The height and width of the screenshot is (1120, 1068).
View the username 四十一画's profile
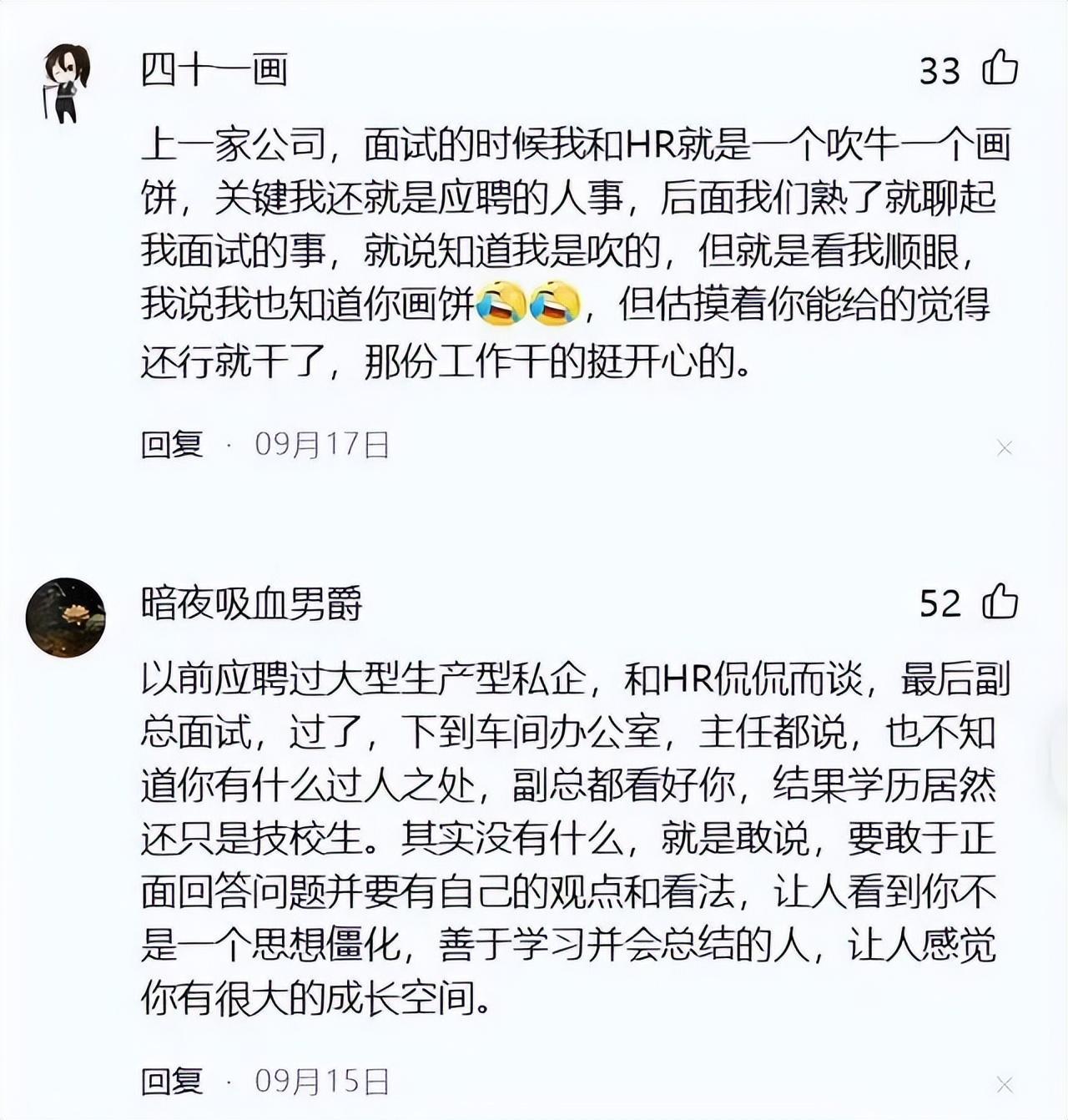point(214,70)
